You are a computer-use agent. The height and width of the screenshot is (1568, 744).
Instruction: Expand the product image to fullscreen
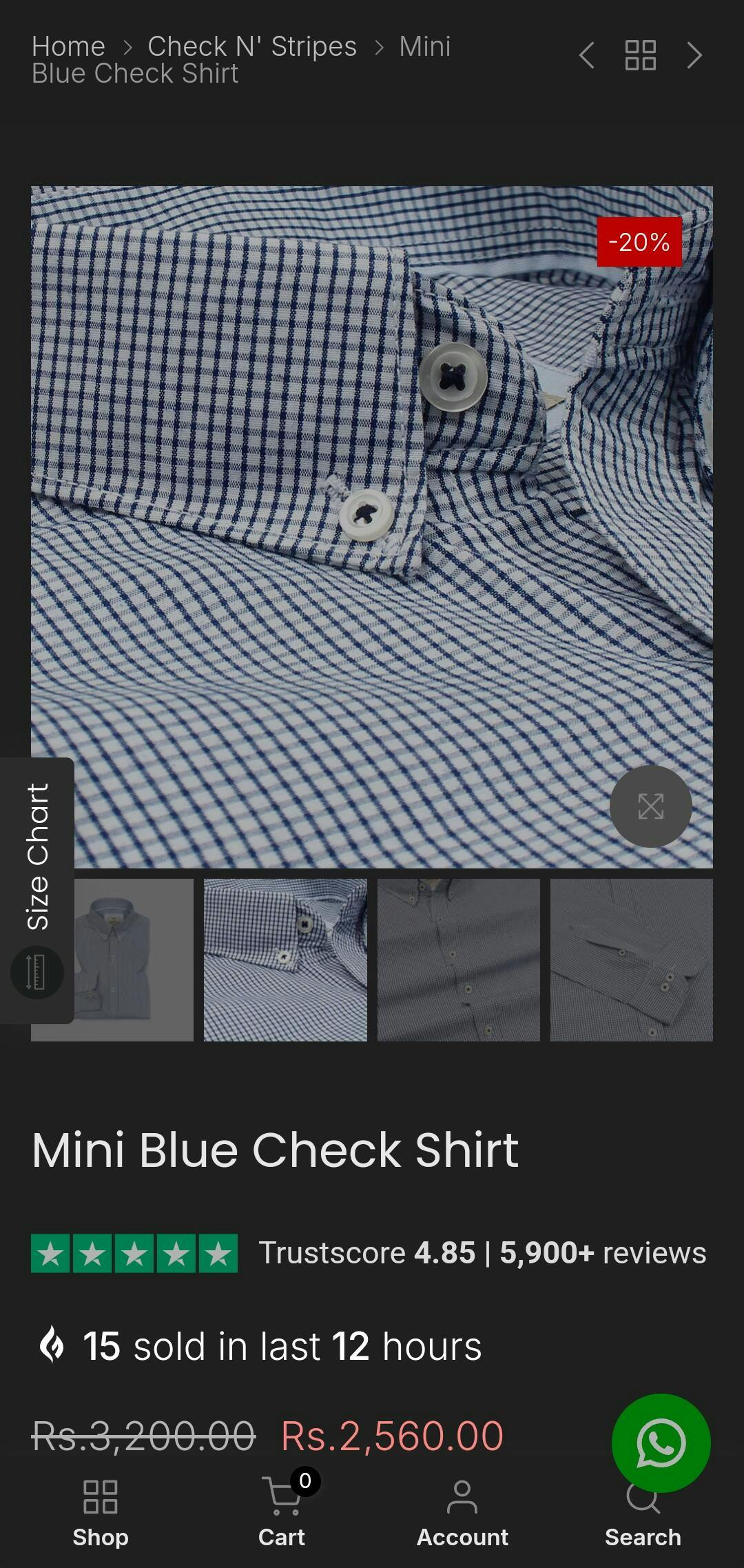[x=650, y=806]
